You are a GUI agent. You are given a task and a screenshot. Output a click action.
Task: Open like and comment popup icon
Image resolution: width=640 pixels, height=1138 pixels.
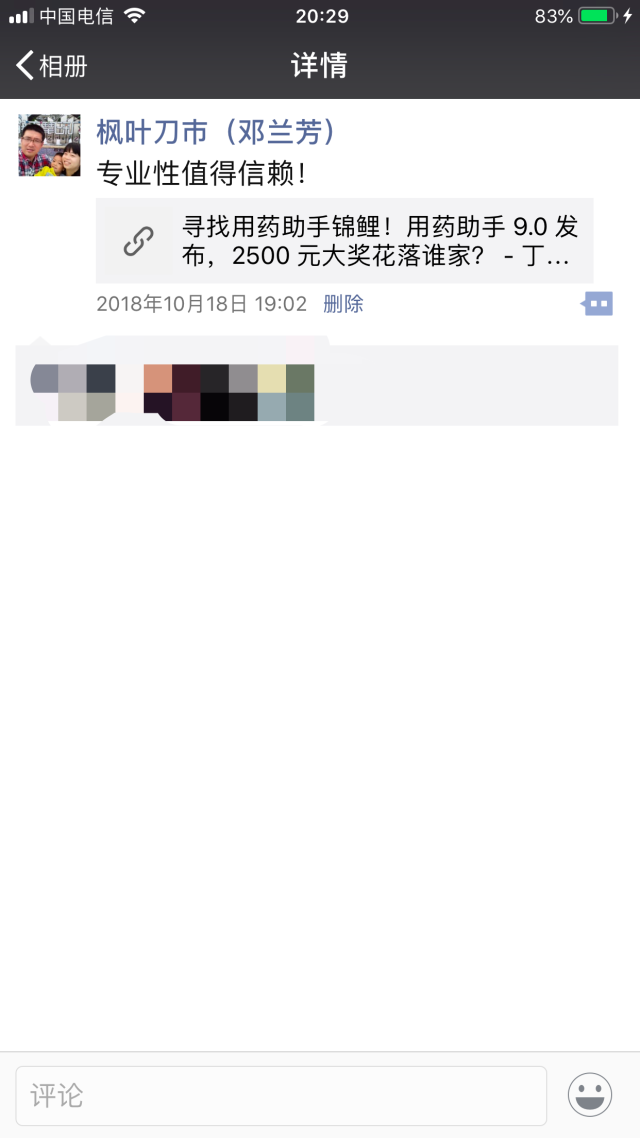(x=597, y=304)
